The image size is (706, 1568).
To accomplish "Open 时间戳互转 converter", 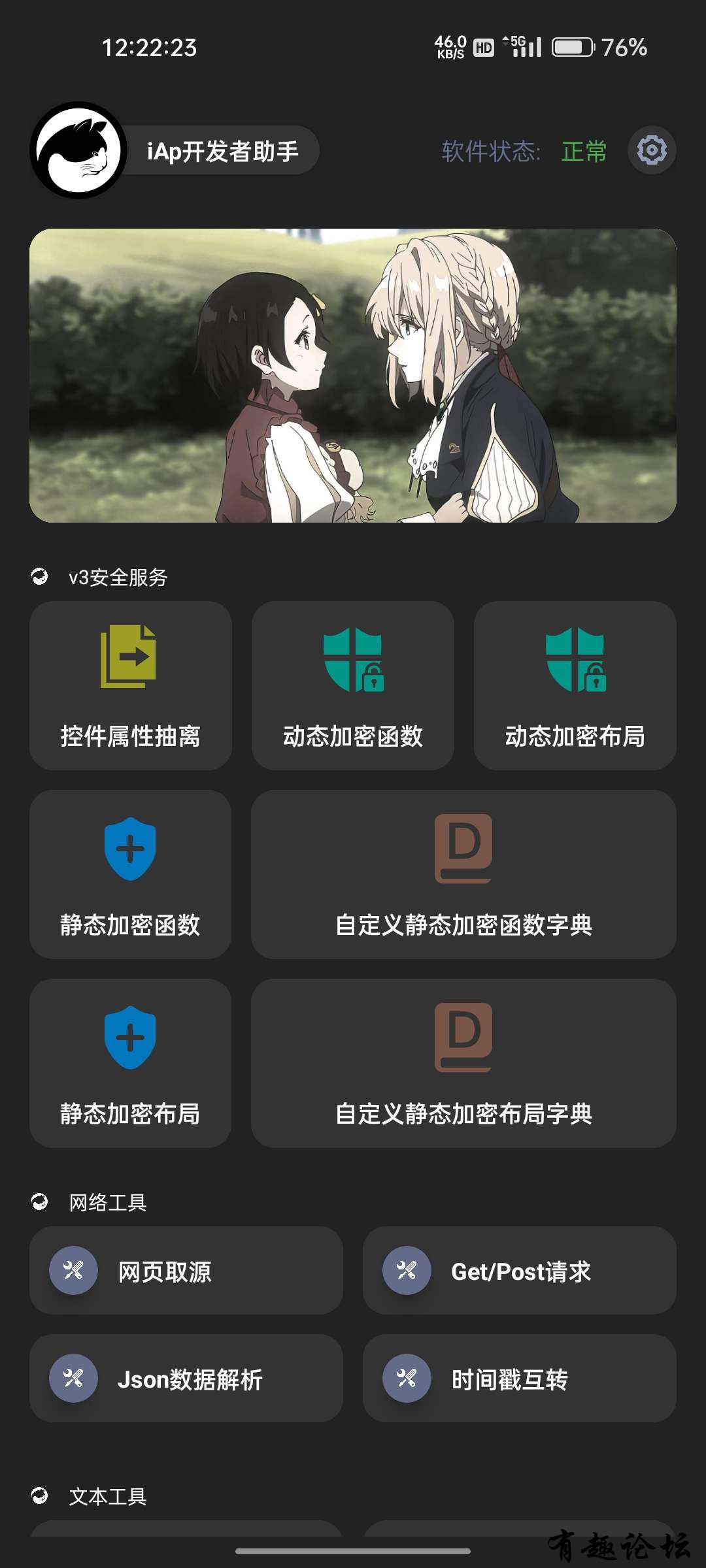I will coord(520,1379).
